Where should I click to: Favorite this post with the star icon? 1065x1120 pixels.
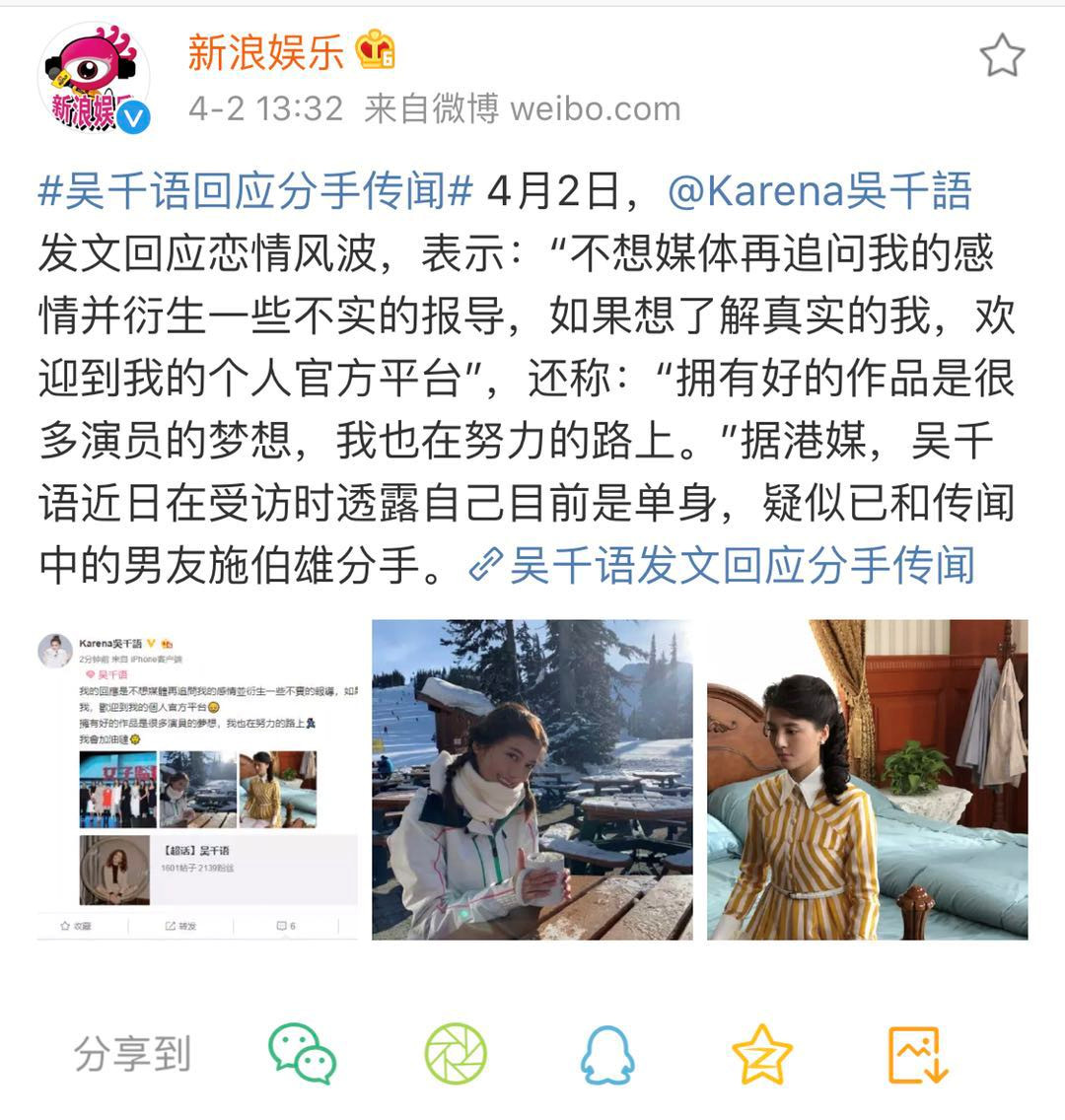[1002, 56]
